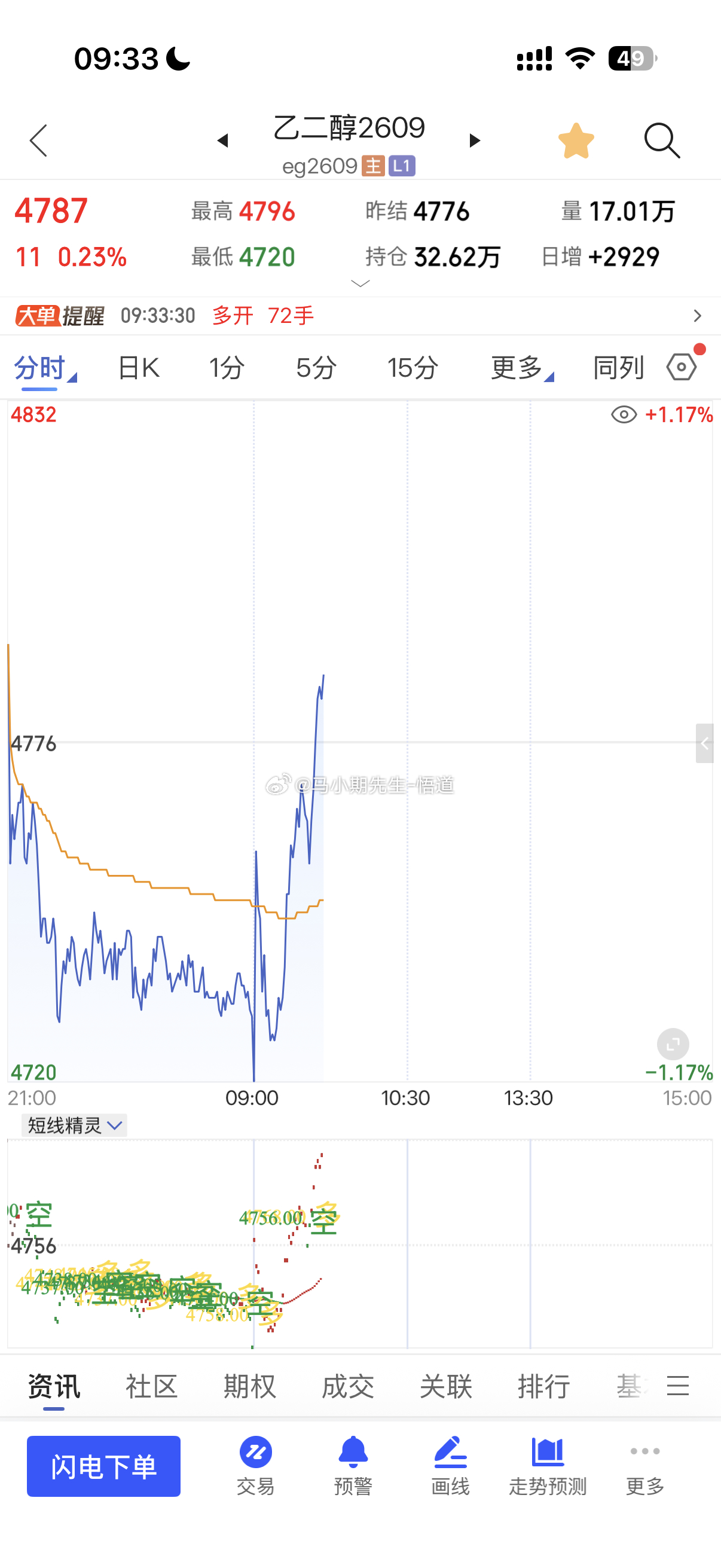Remove 乙二醇2609 from favorites star
The image size is (721, 1568).
click(576, 141)
